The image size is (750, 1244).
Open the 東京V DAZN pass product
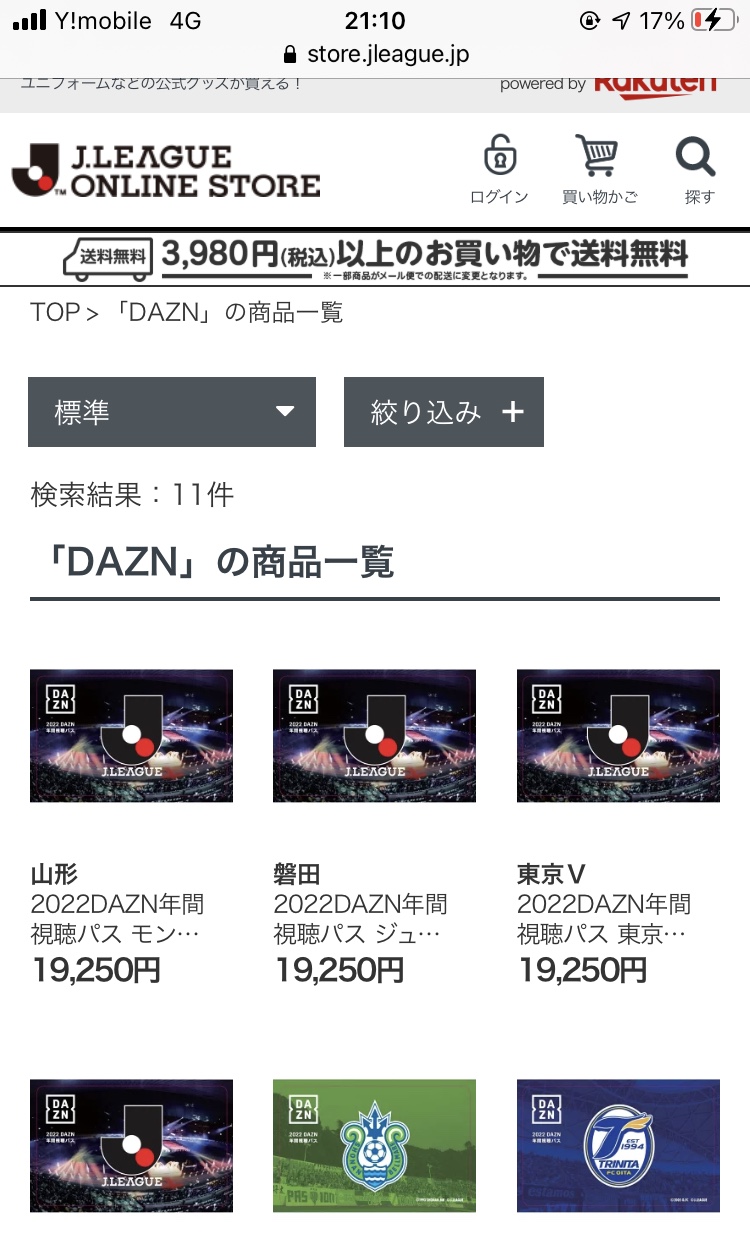[x=618, y=736]
